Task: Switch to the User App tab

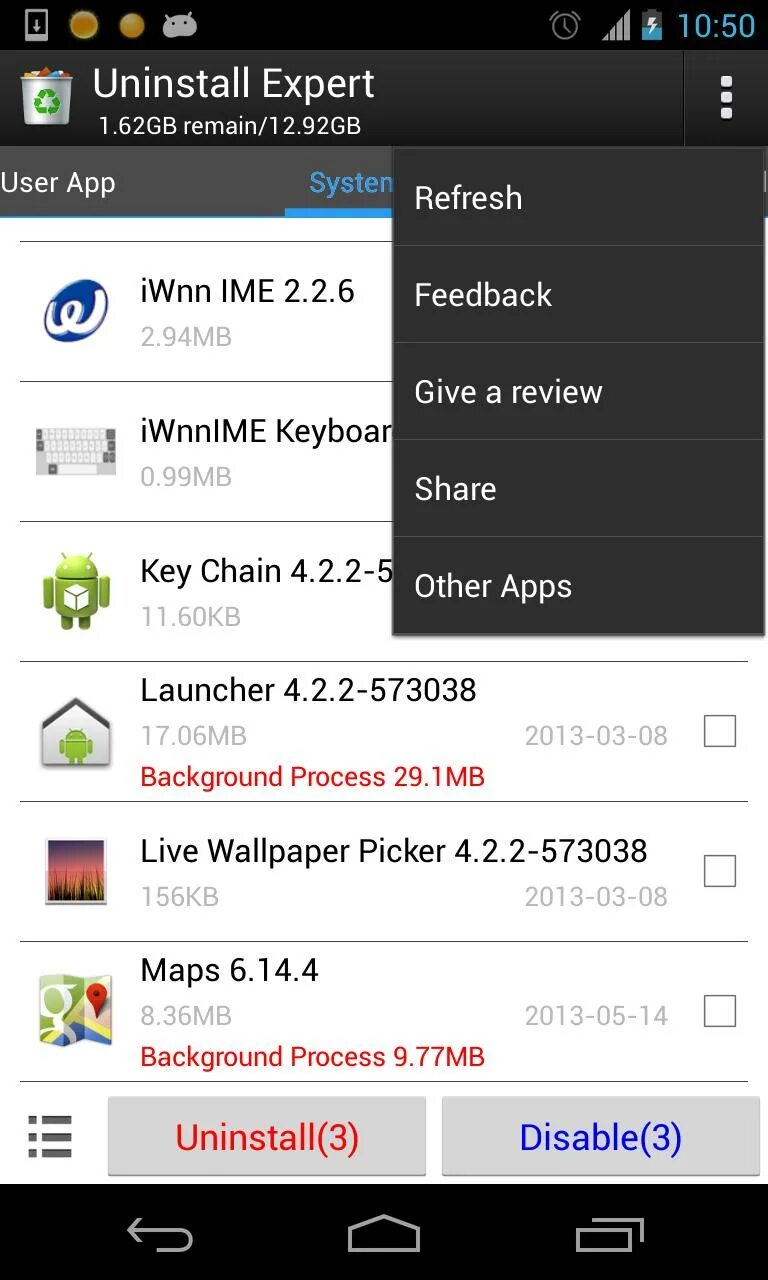Action: pos(58,183)
